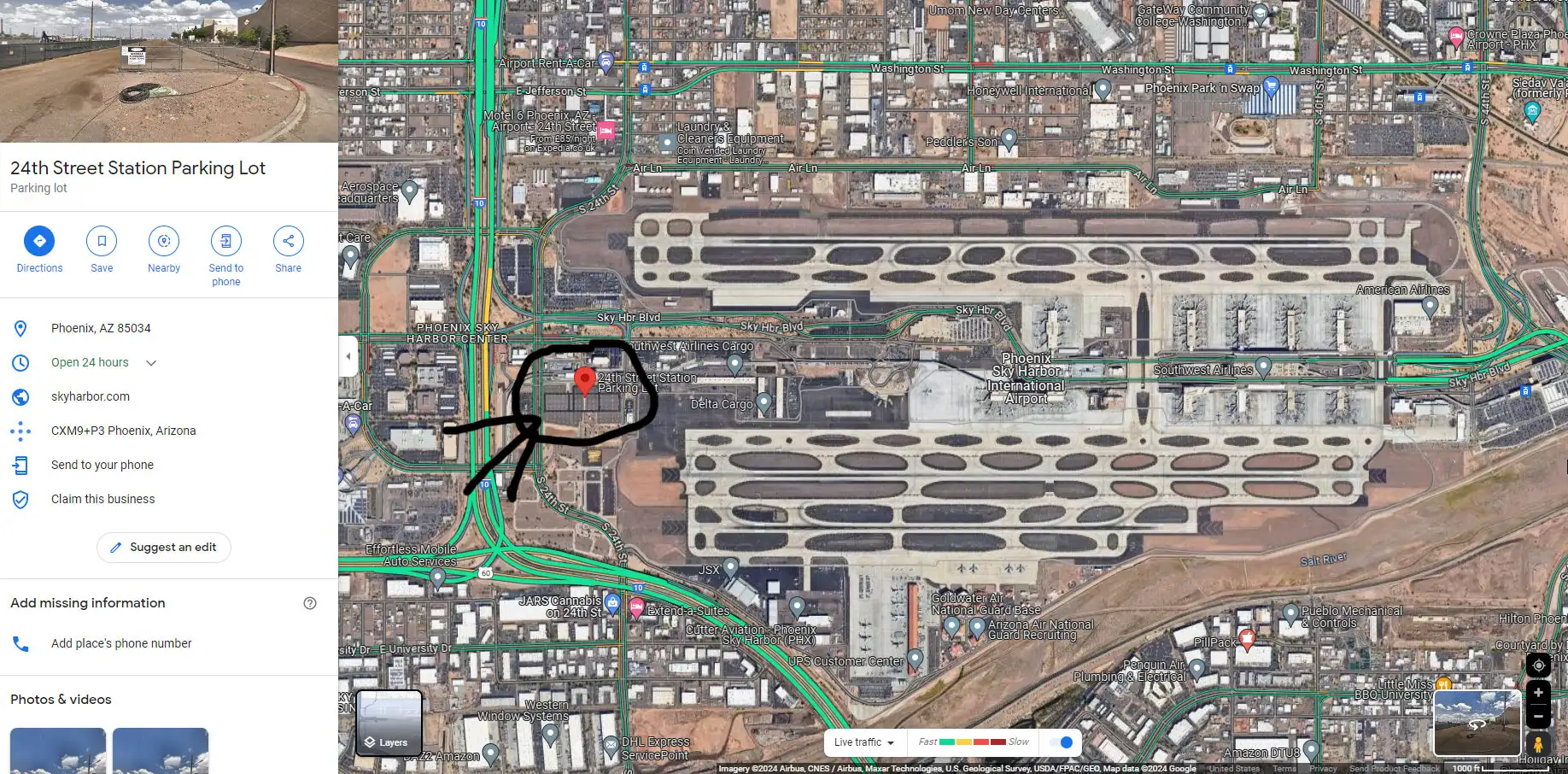Center map on my location
The width and height of the screenshot is (1568, 774).
(1538, 665)
